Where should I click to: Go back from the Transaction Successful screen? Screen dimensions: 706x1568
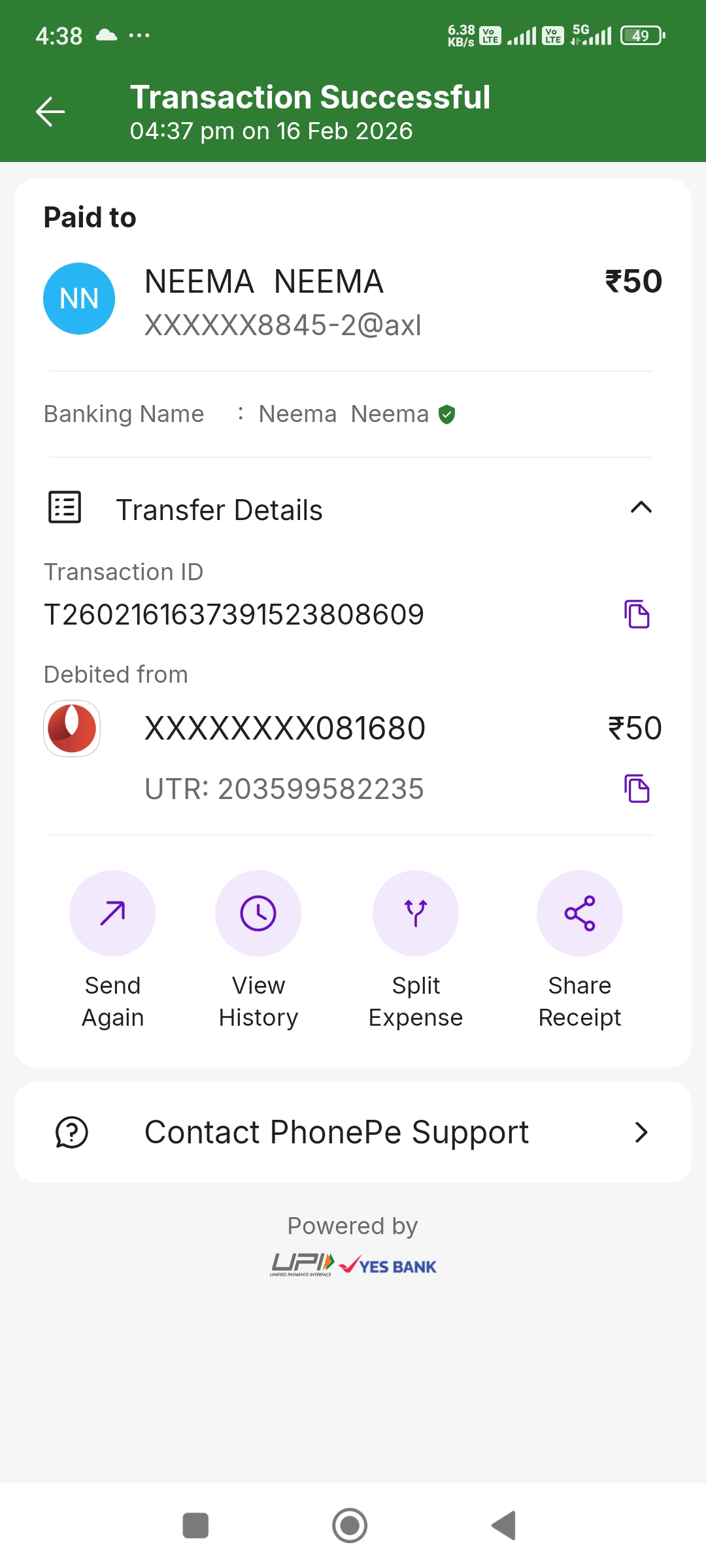click(50, 112)
